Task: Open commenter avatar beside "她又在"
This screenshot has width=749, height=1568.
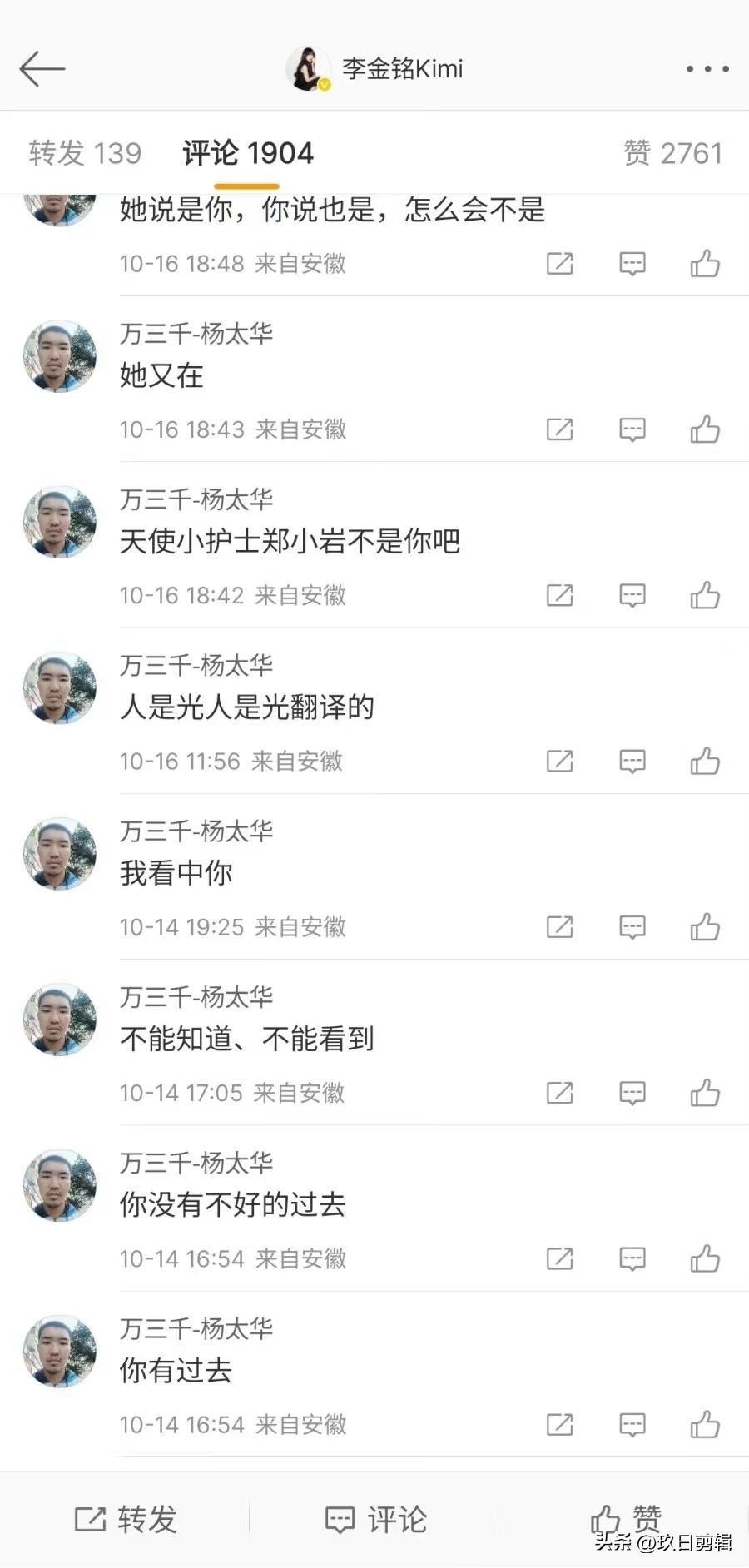Action: point(59,356)
